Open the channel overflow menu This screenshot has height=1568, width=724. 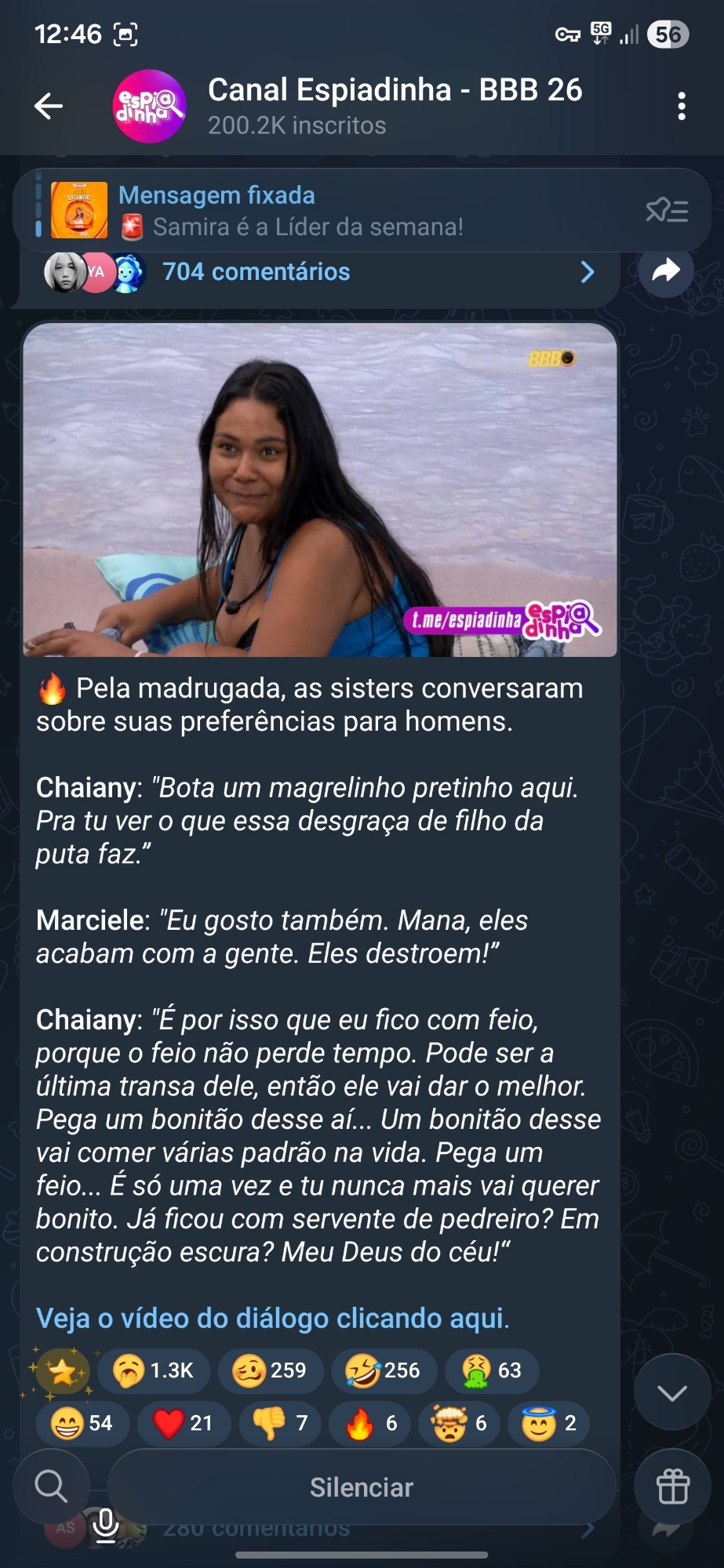681,106
